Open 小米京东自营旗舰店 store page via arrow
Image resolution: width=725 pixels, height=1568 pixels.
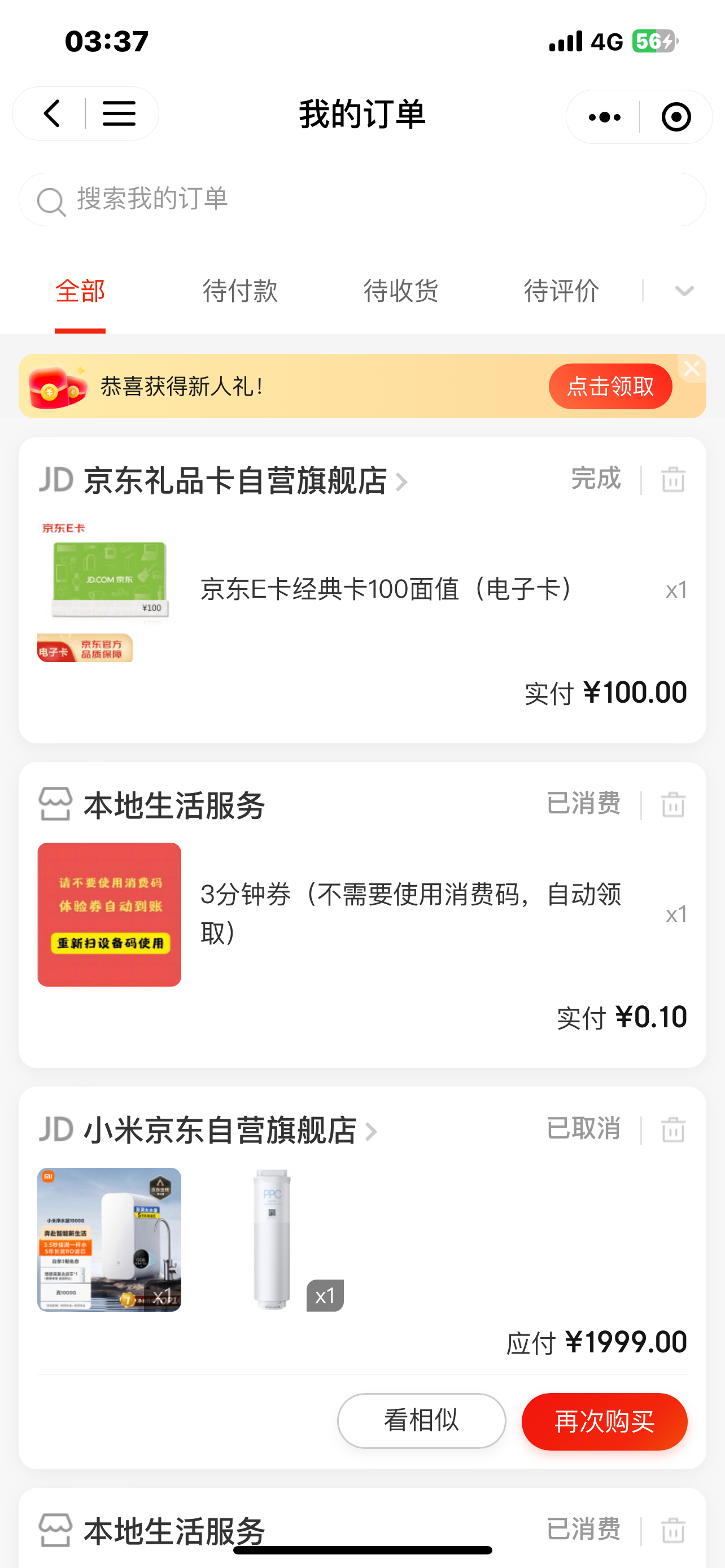pos(372,1131)
